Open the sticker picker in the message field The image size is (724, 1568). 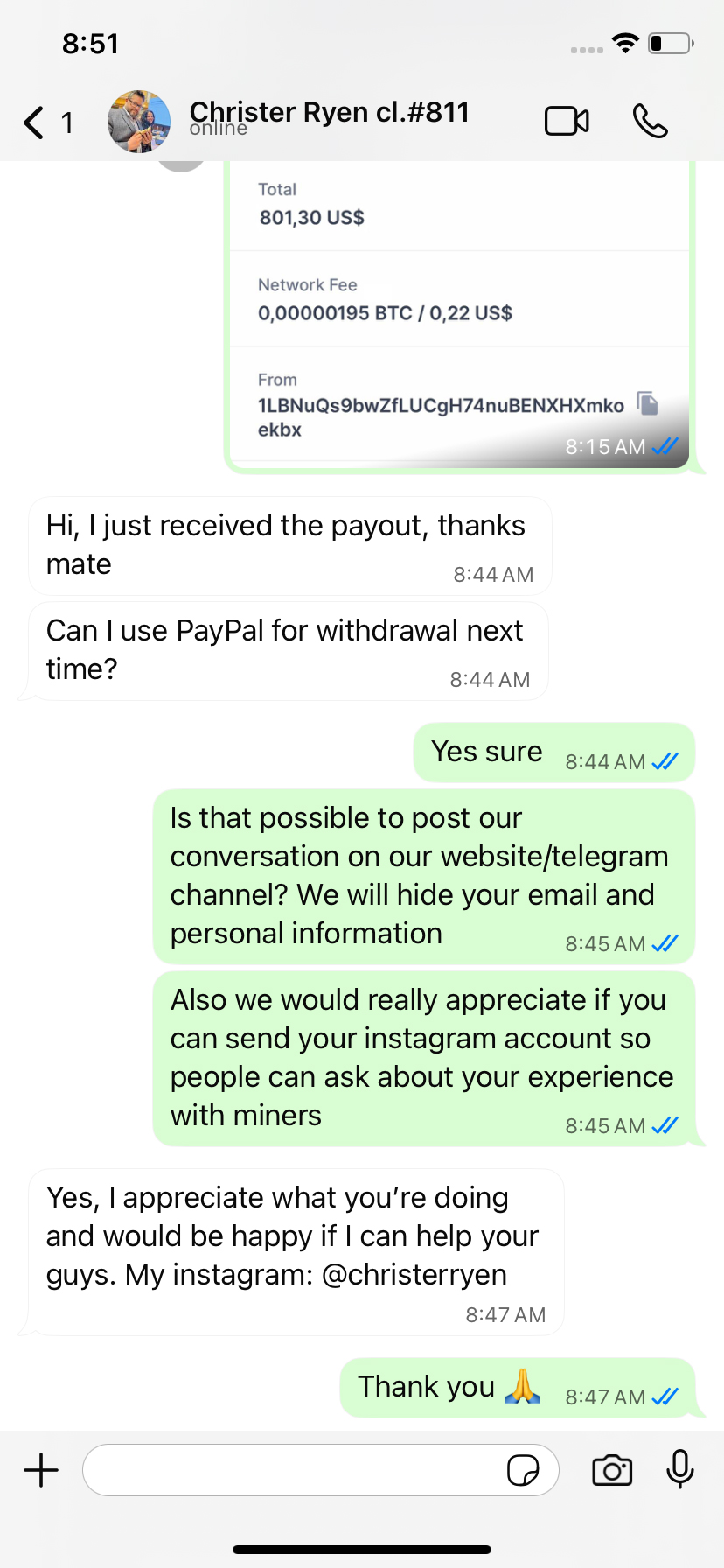point(523,1470)
